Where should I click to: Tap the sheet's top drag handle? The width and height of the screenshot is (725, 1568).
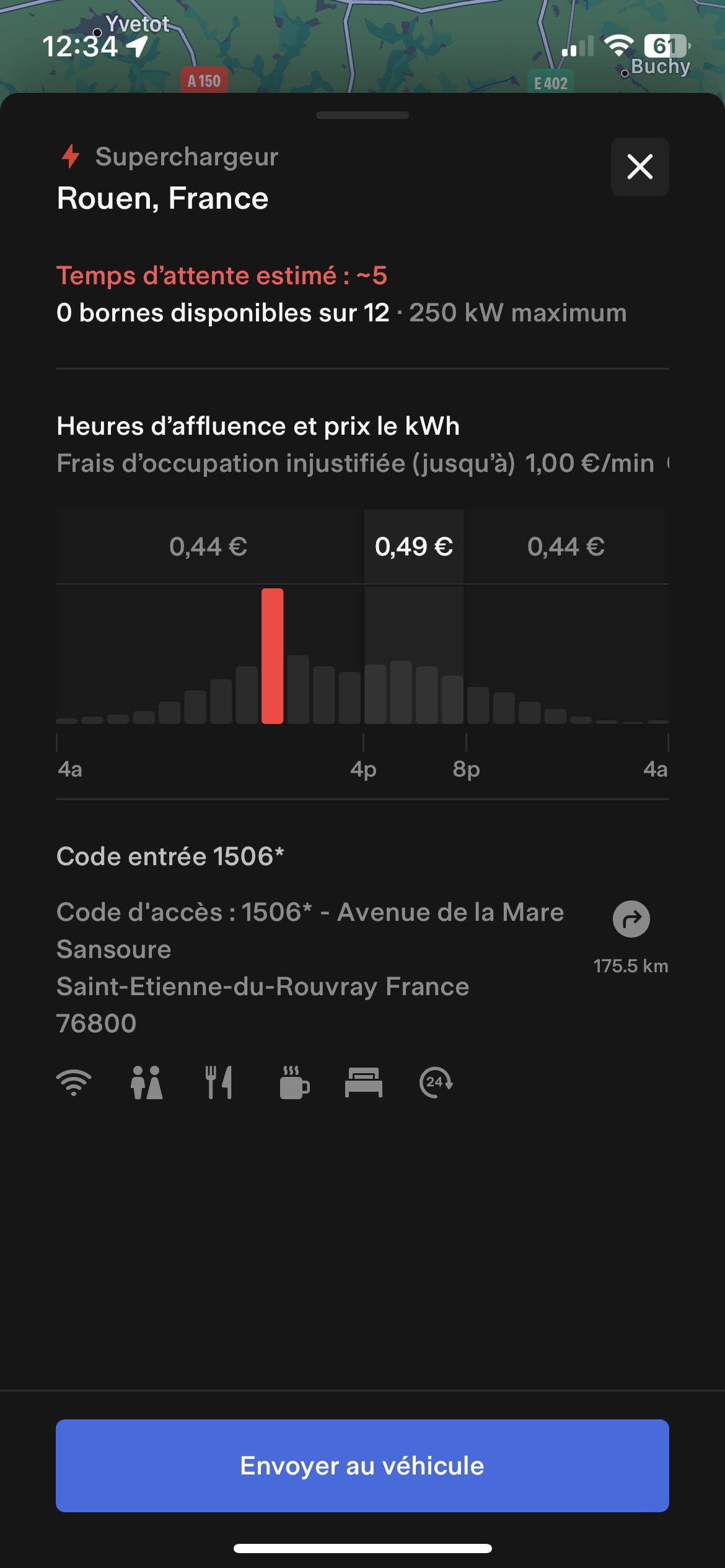(x=362, y=115)
